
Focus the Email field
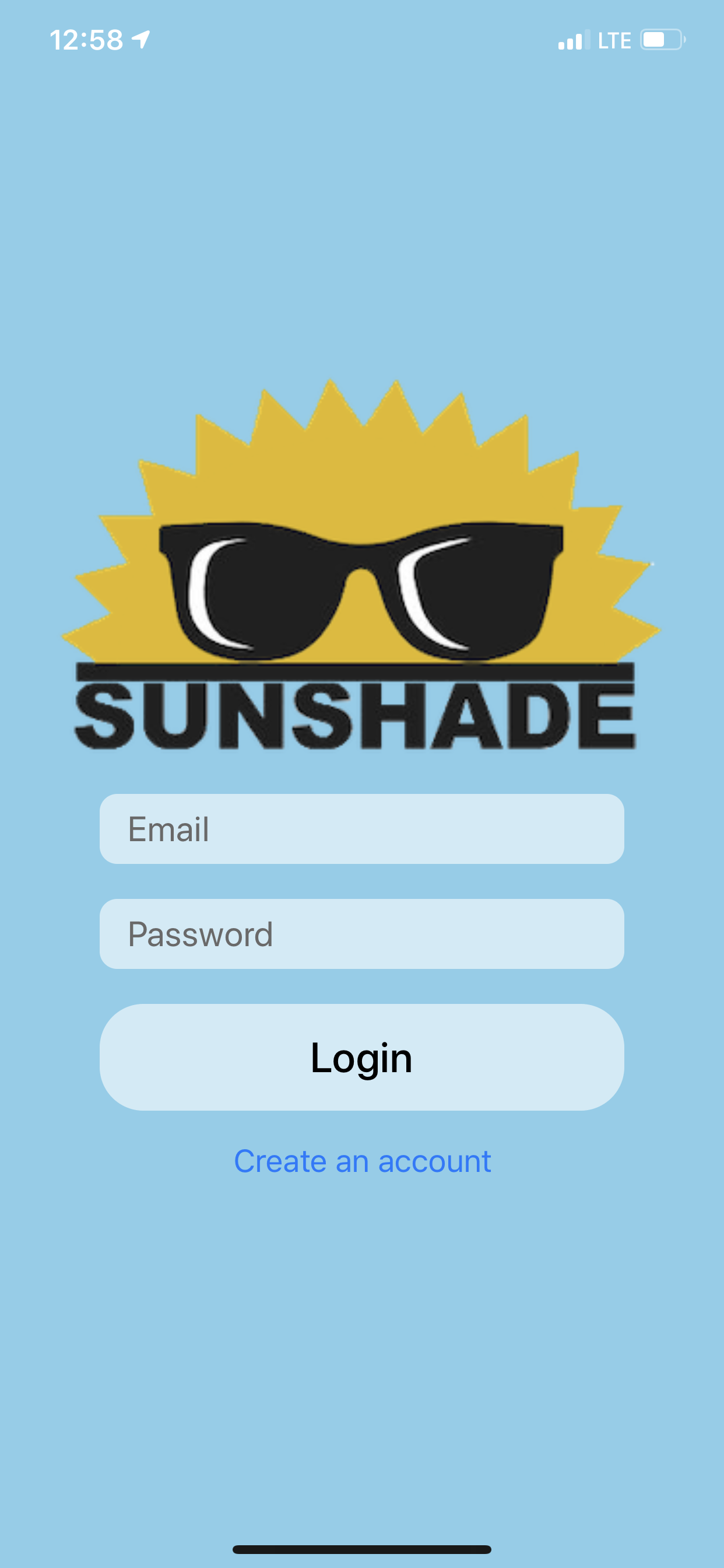tap(361, 828)
